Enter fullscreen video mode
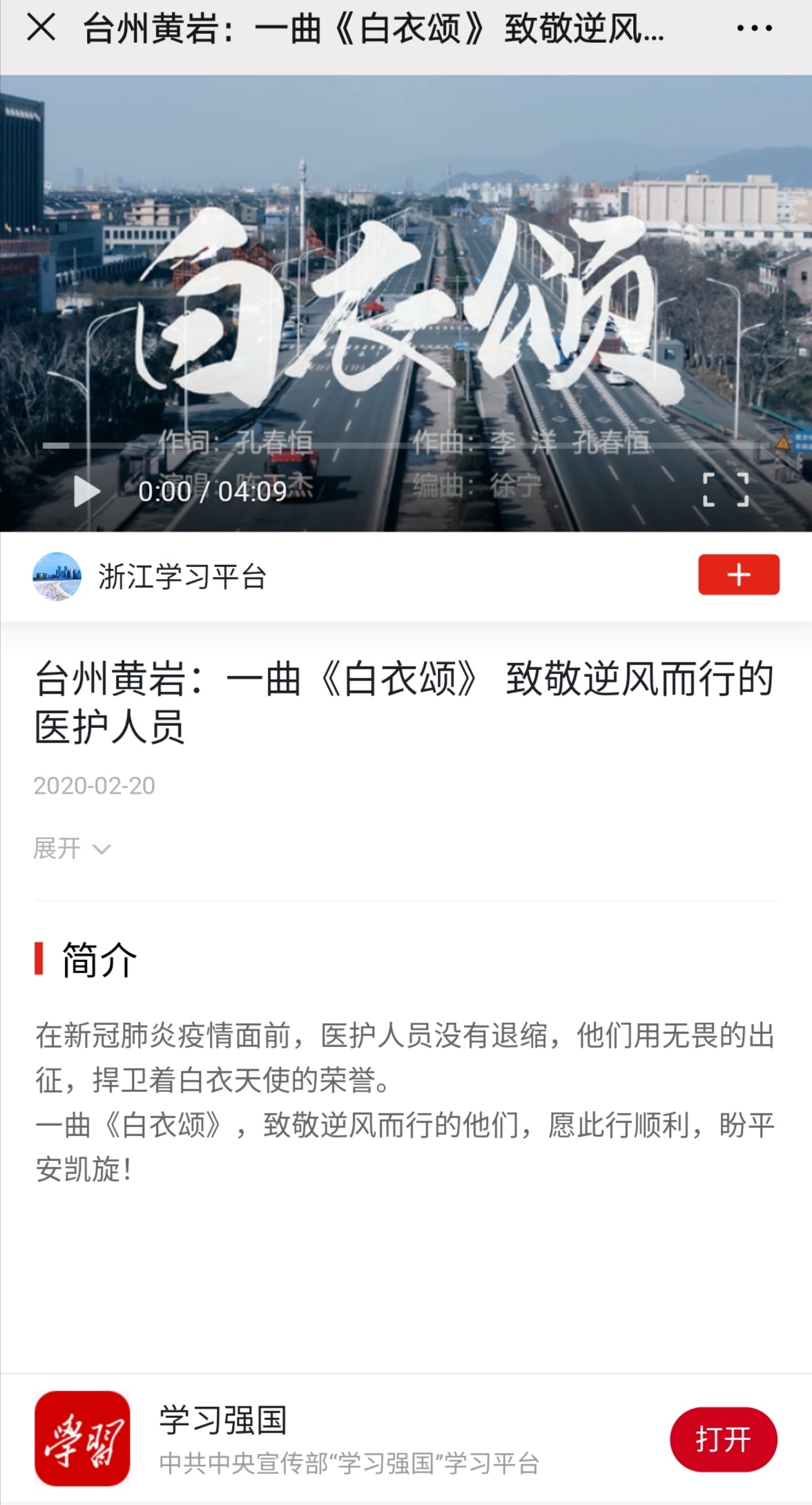The width and height of the screenshot is (812, 1505). [x=725, y=490]
